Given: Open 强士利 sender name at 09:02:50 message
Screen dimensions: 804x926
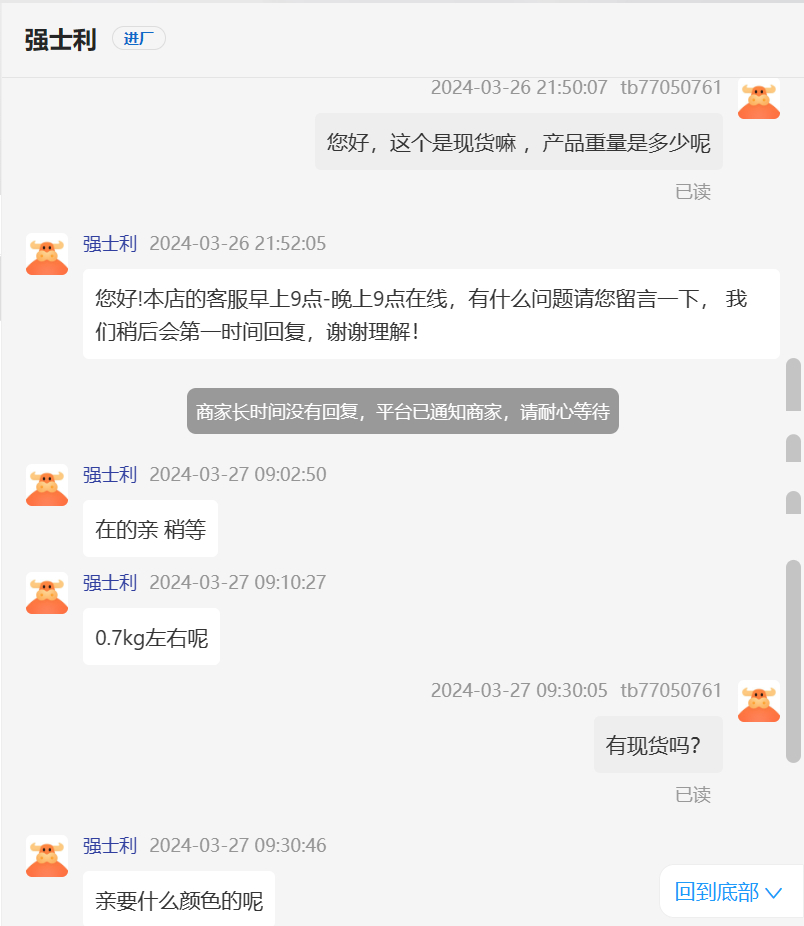Looking at the screenshot, I should tap(109, 474).
